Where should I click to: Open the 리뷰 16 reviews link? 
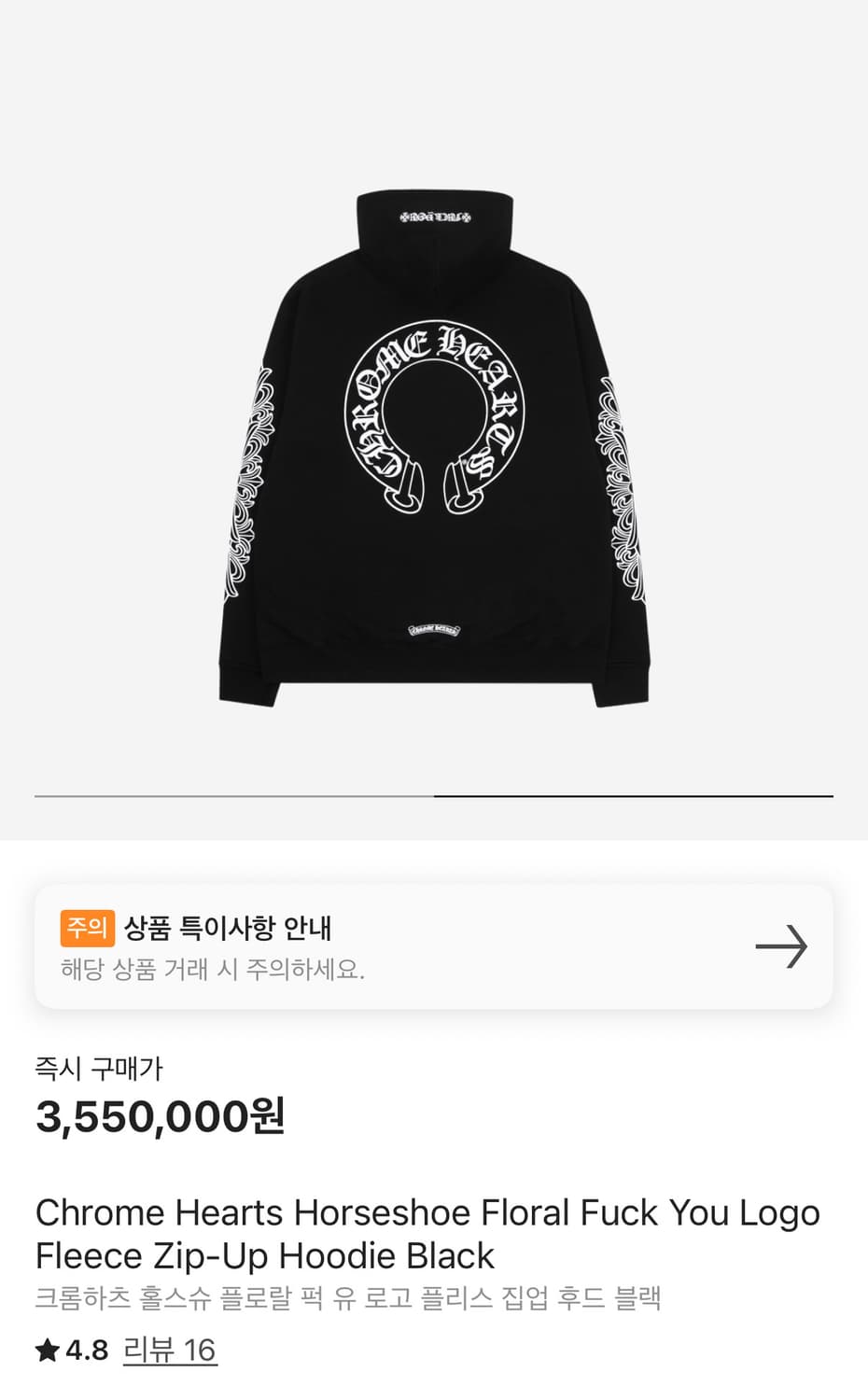(x=170, y=1350)
